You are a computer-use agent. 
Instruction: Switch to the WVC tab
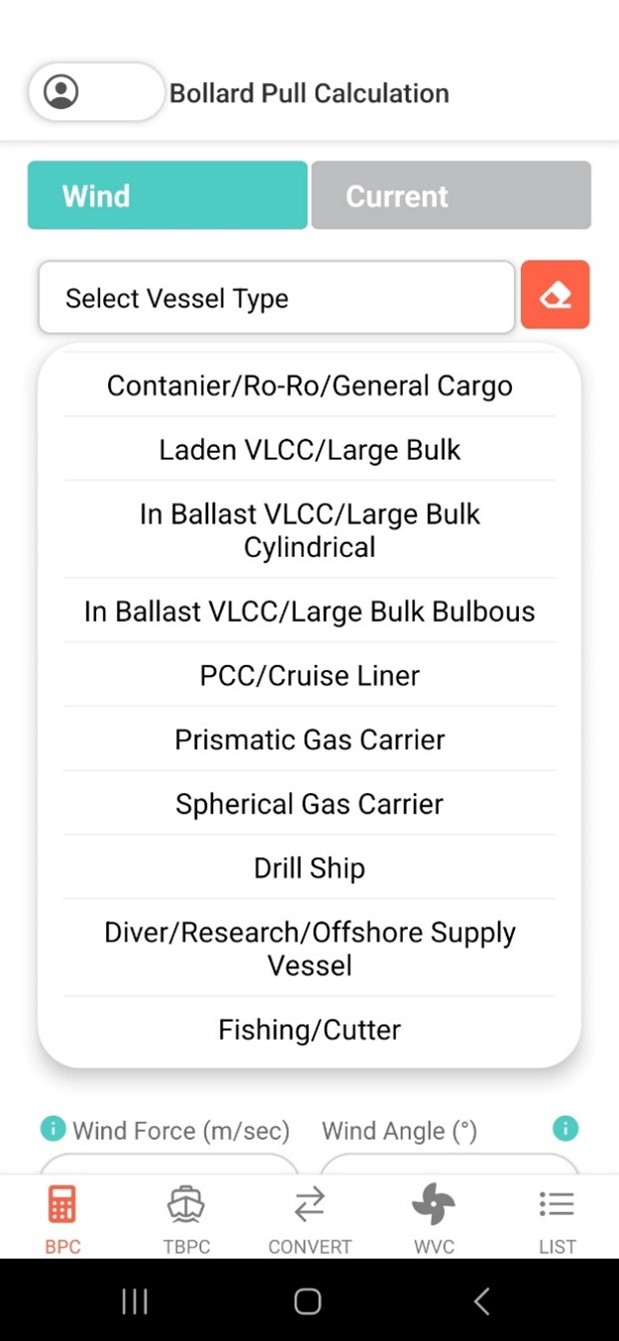[x=433, y=1218]
